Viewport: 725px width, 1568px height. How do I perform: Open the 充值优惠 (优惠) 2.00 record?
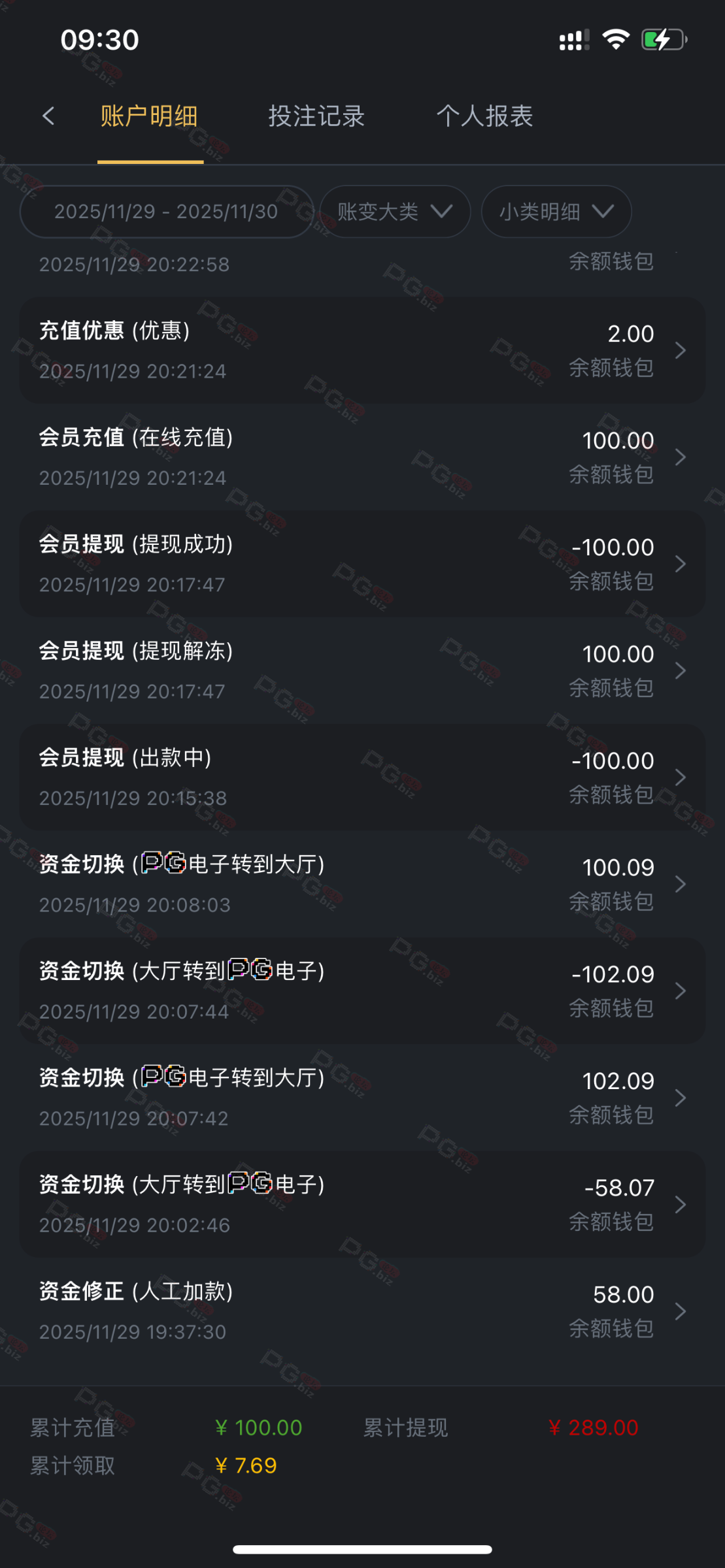tap(362, 350)
